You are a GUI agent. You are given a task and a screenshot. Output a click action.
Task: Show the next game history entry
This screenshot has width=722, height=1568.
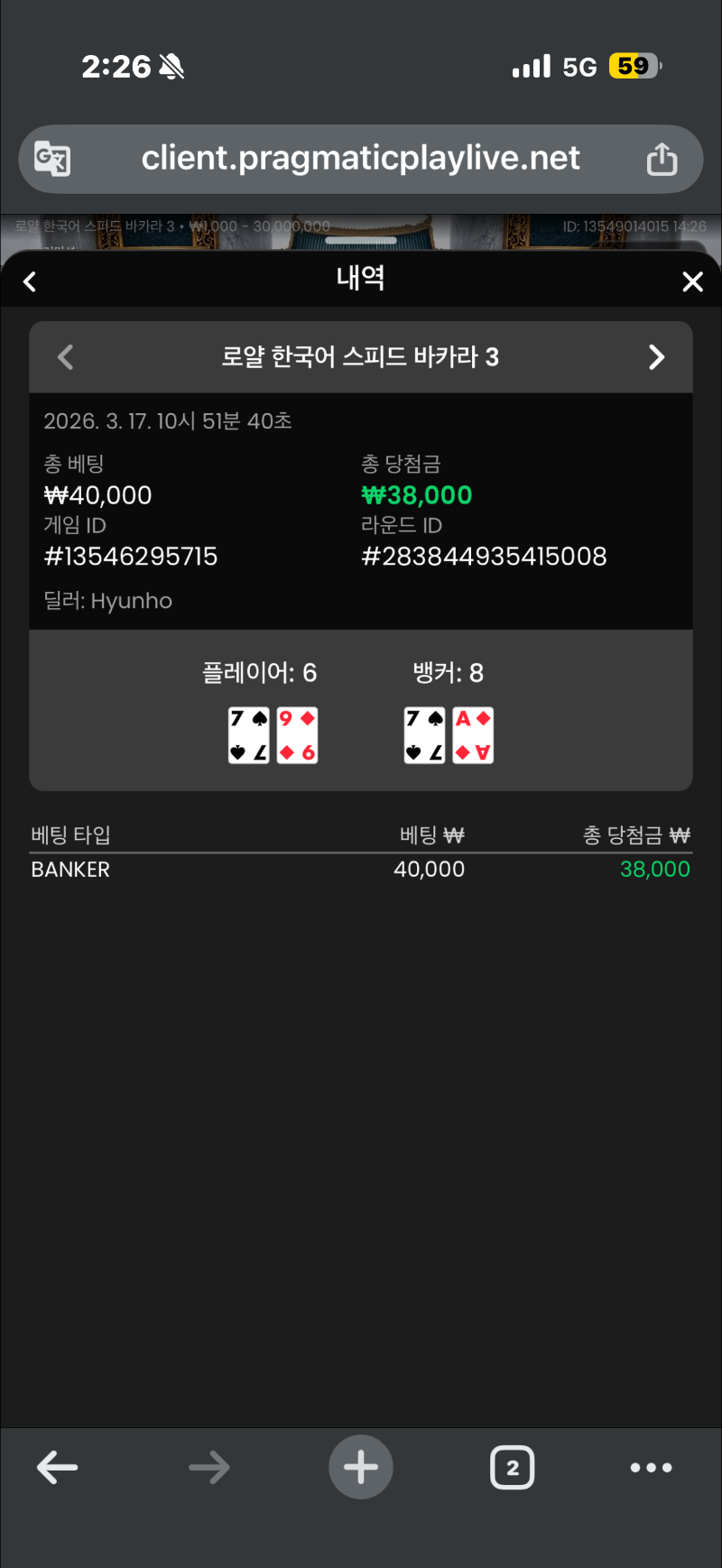pyautogui.click(x=656, y=357)
